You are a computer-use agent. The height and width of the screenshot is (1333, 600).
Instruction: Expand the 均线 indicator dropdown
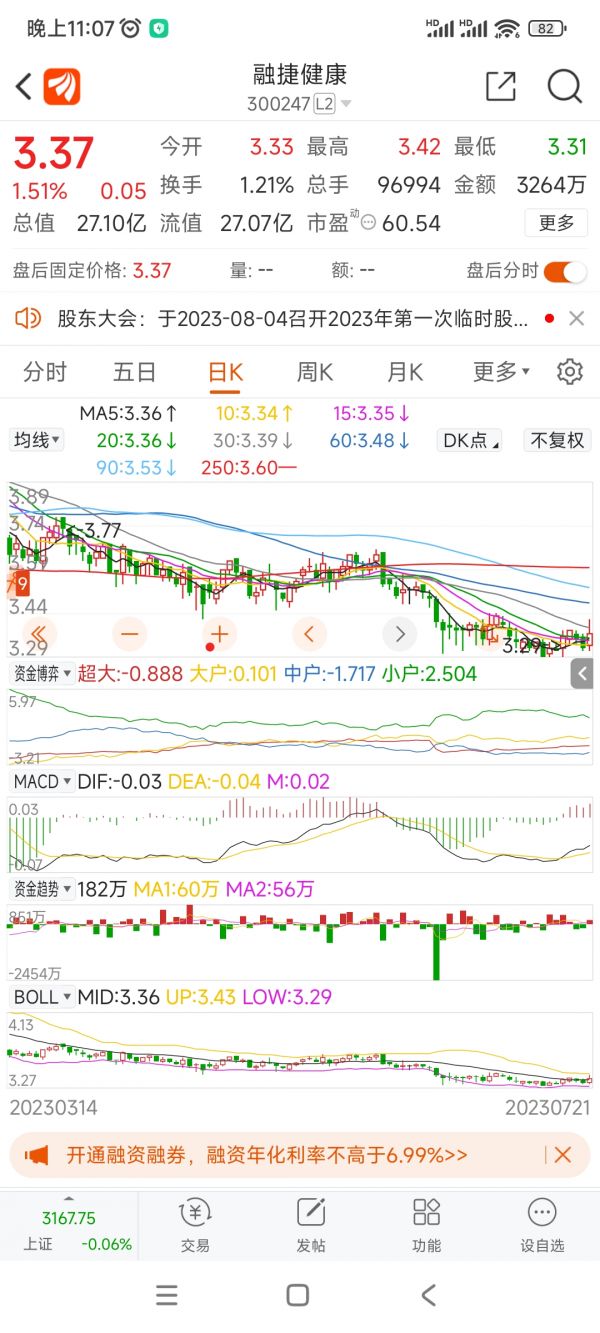(x=37, y=440)
